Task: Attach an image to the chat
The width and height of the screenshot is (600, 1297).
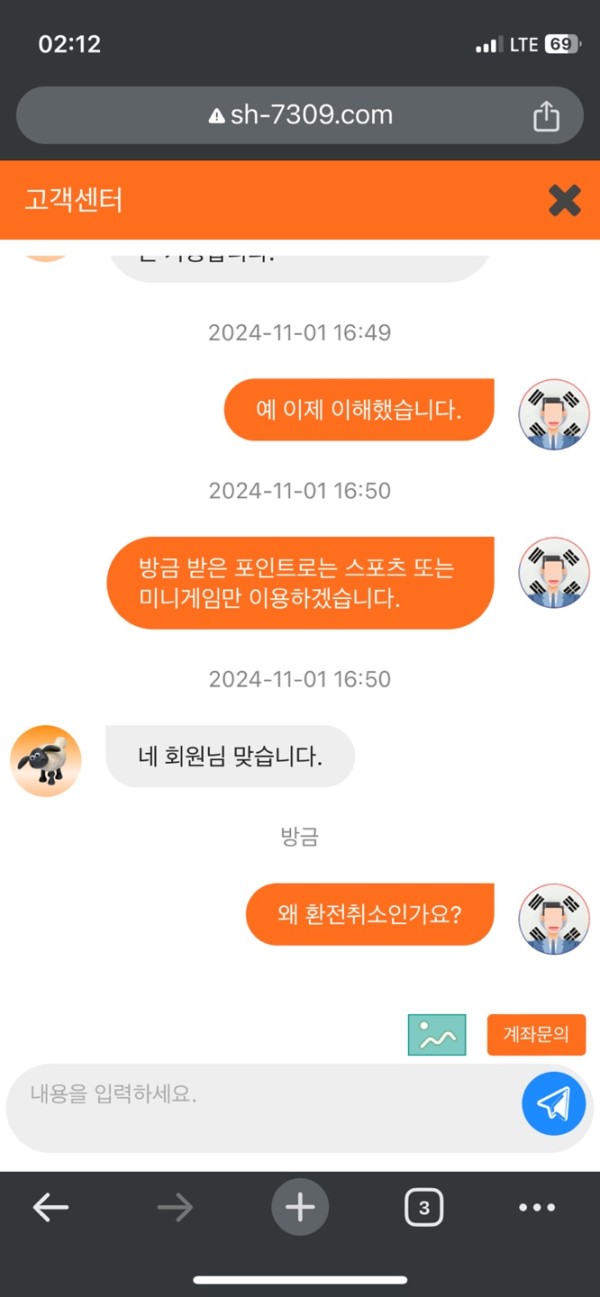Action: point(437,1035)
